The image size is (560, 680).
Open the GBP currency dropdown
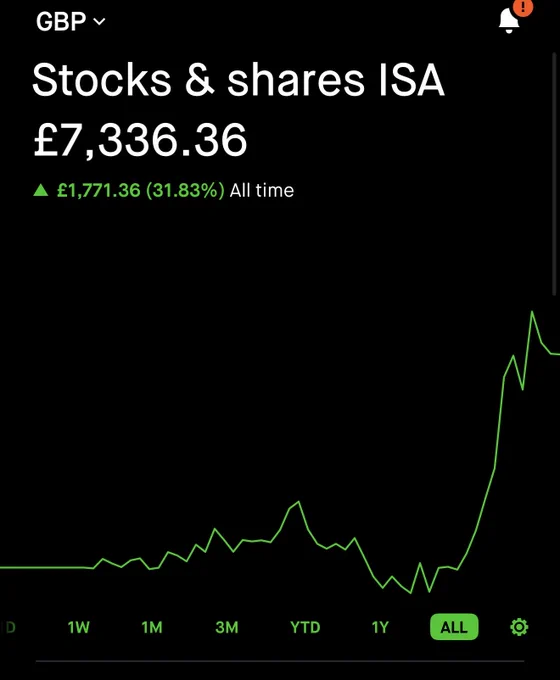pyautogui.click(x=70, y=21)
